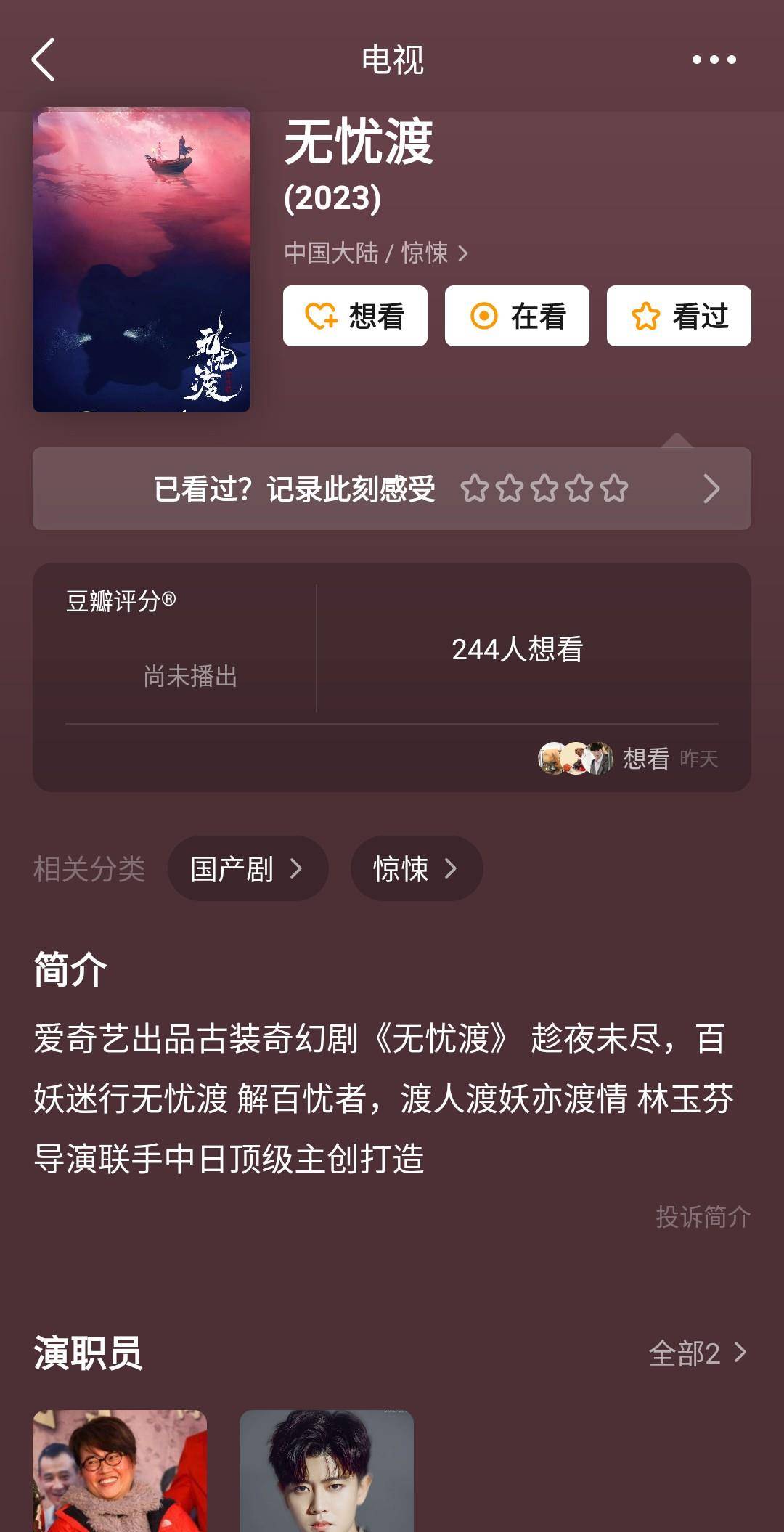Mark the show as 看过

click(679, 316)
